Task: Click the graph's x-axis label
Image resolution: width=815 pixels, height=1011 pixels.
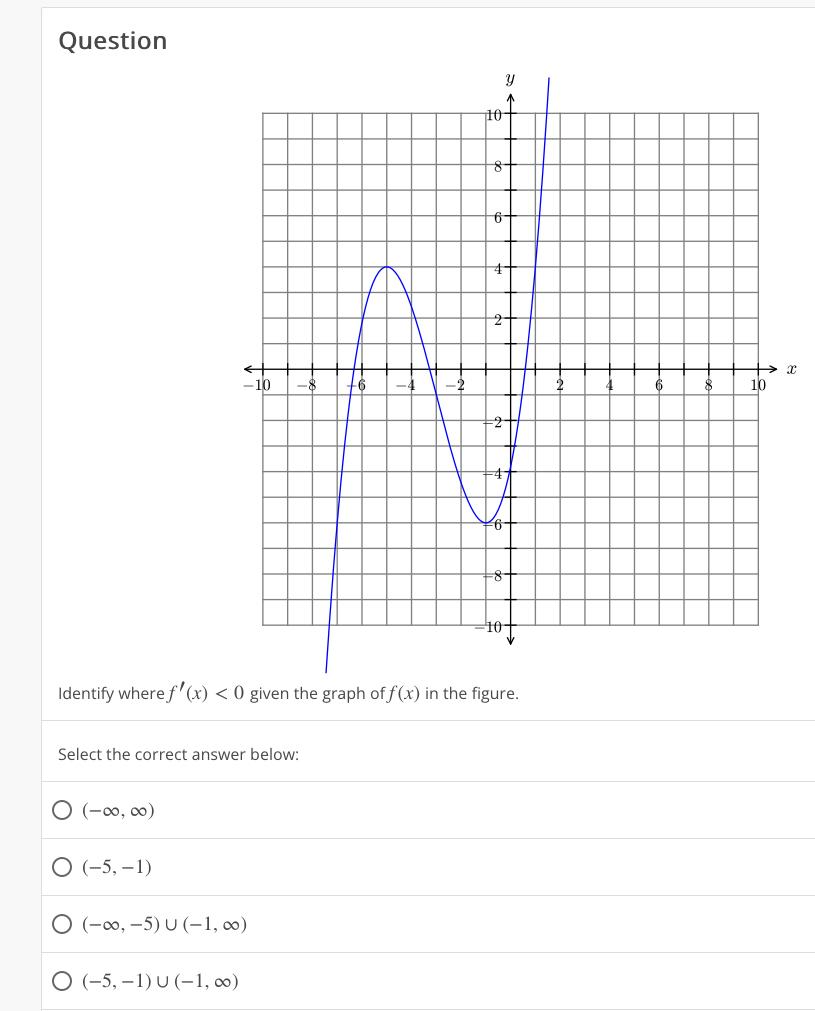Action: (790, 368)
